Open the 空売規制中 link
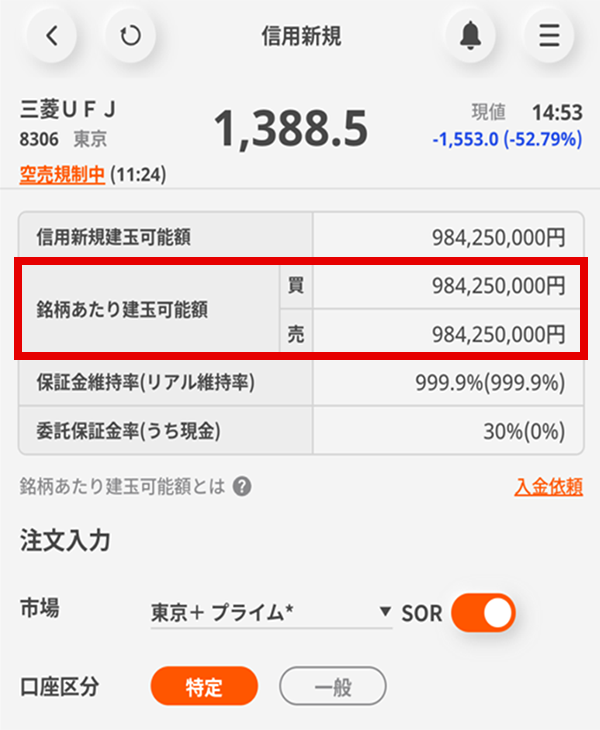This screenshot has width=600, height=730. tap(62, 174)
